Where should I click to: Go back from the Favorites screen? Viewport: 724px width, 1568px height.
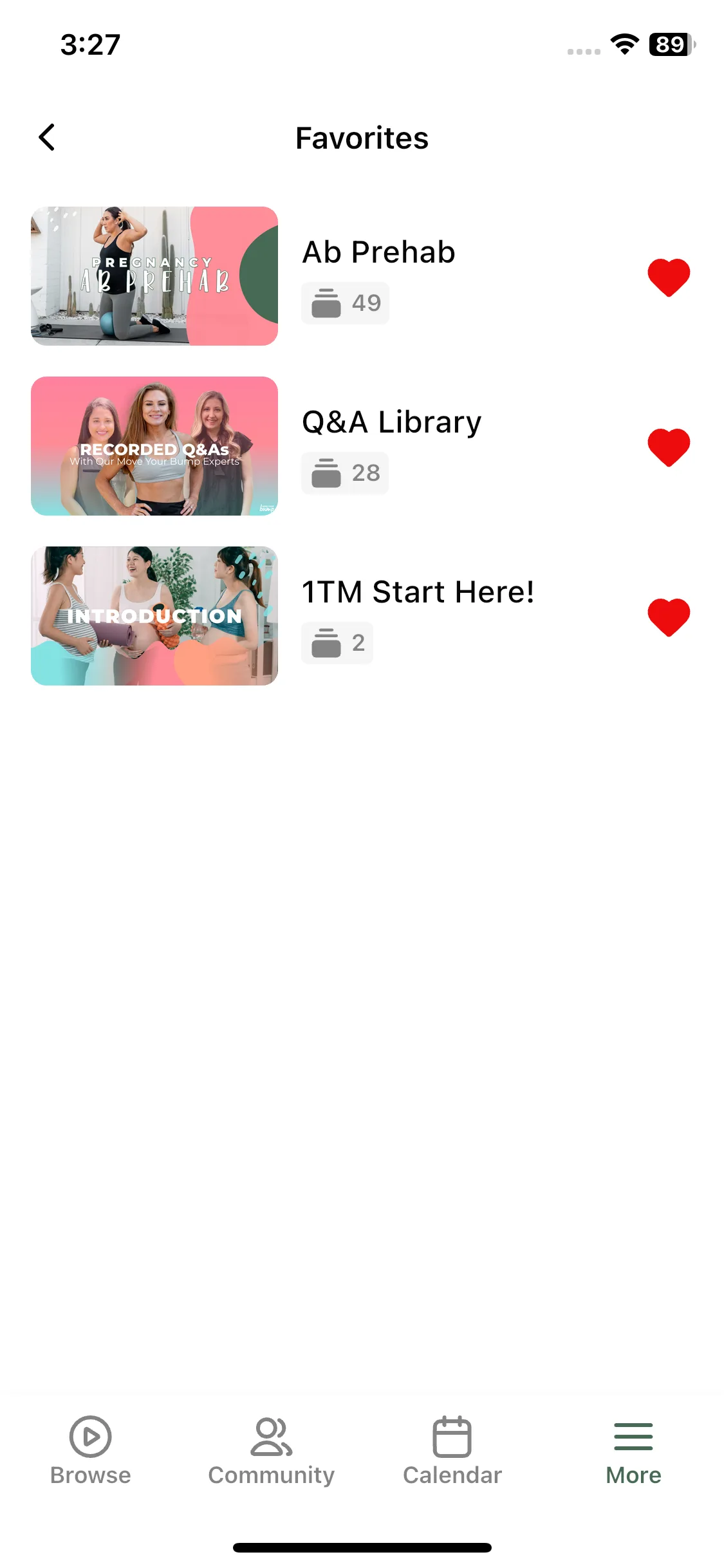47,137
